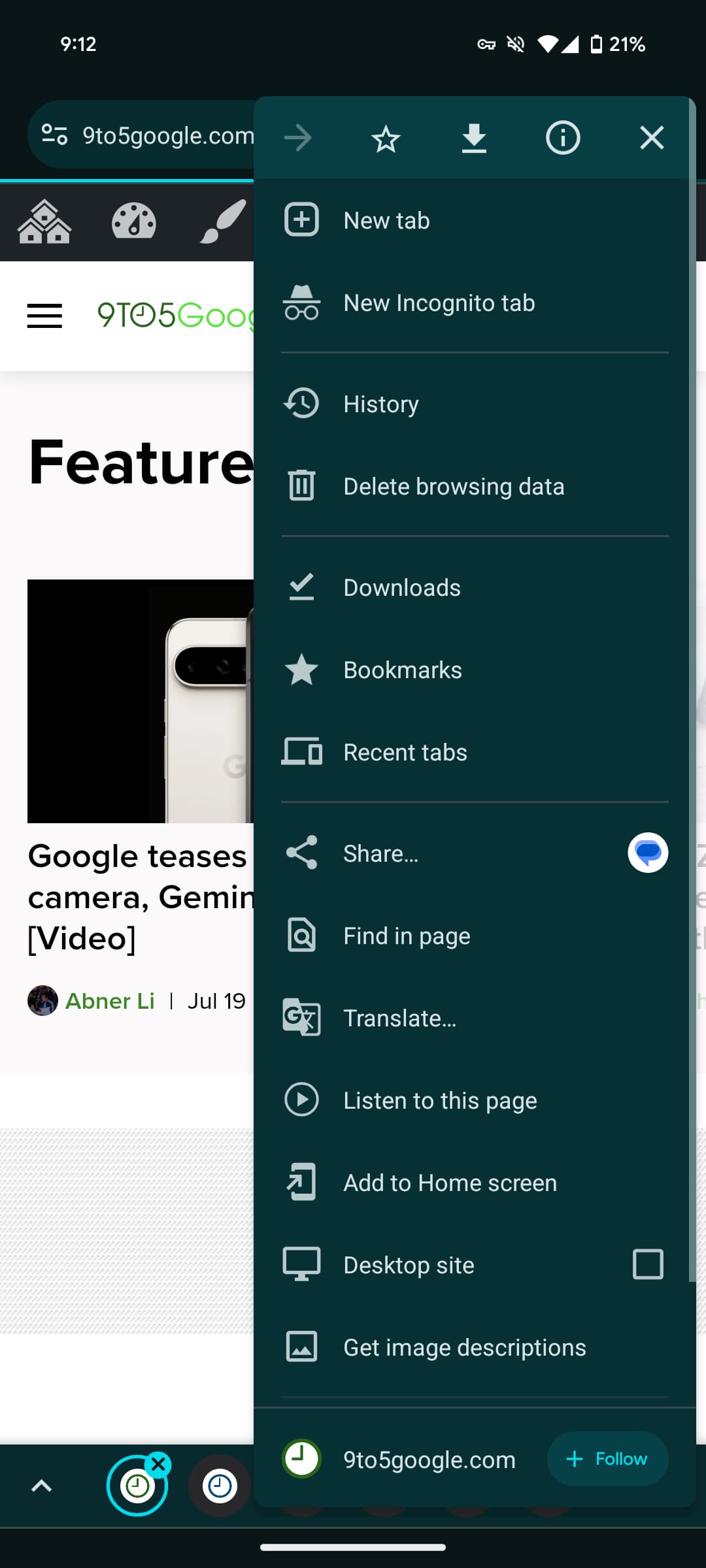Choose Translate option

[x=399, y=1019]
